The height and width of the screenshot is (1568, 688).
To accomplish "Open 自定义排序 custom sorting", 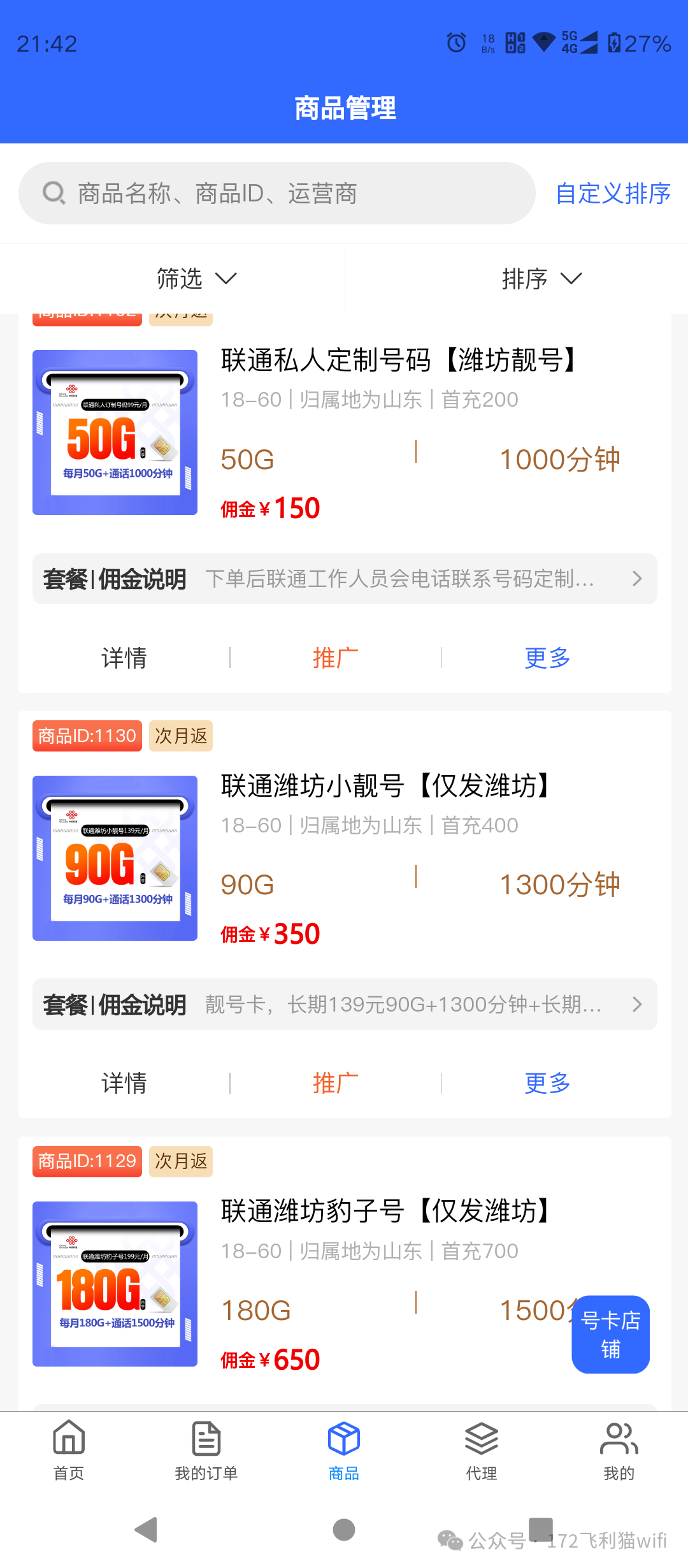I will point(612,193).
